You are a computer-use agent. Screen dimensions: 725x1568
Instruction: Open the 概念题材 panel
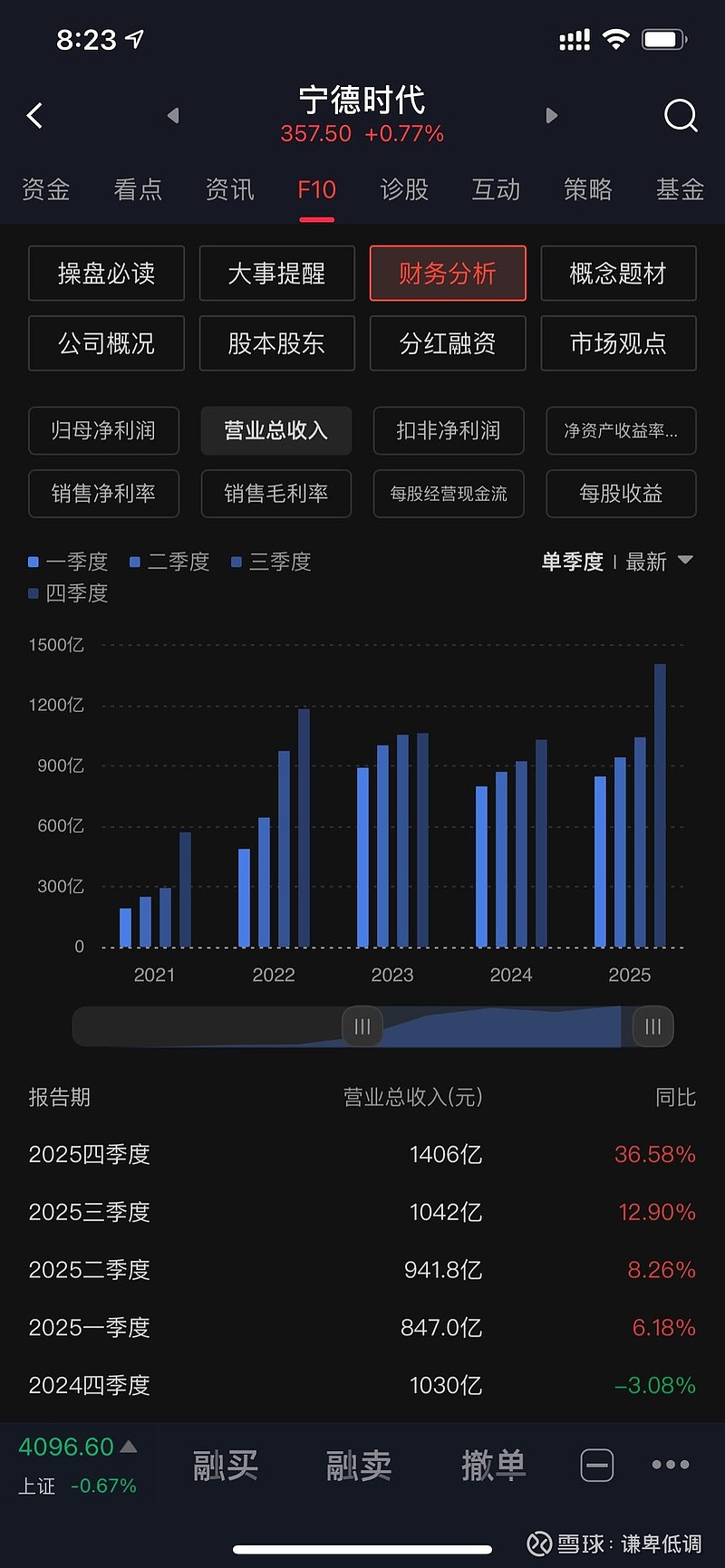point(618,273)
